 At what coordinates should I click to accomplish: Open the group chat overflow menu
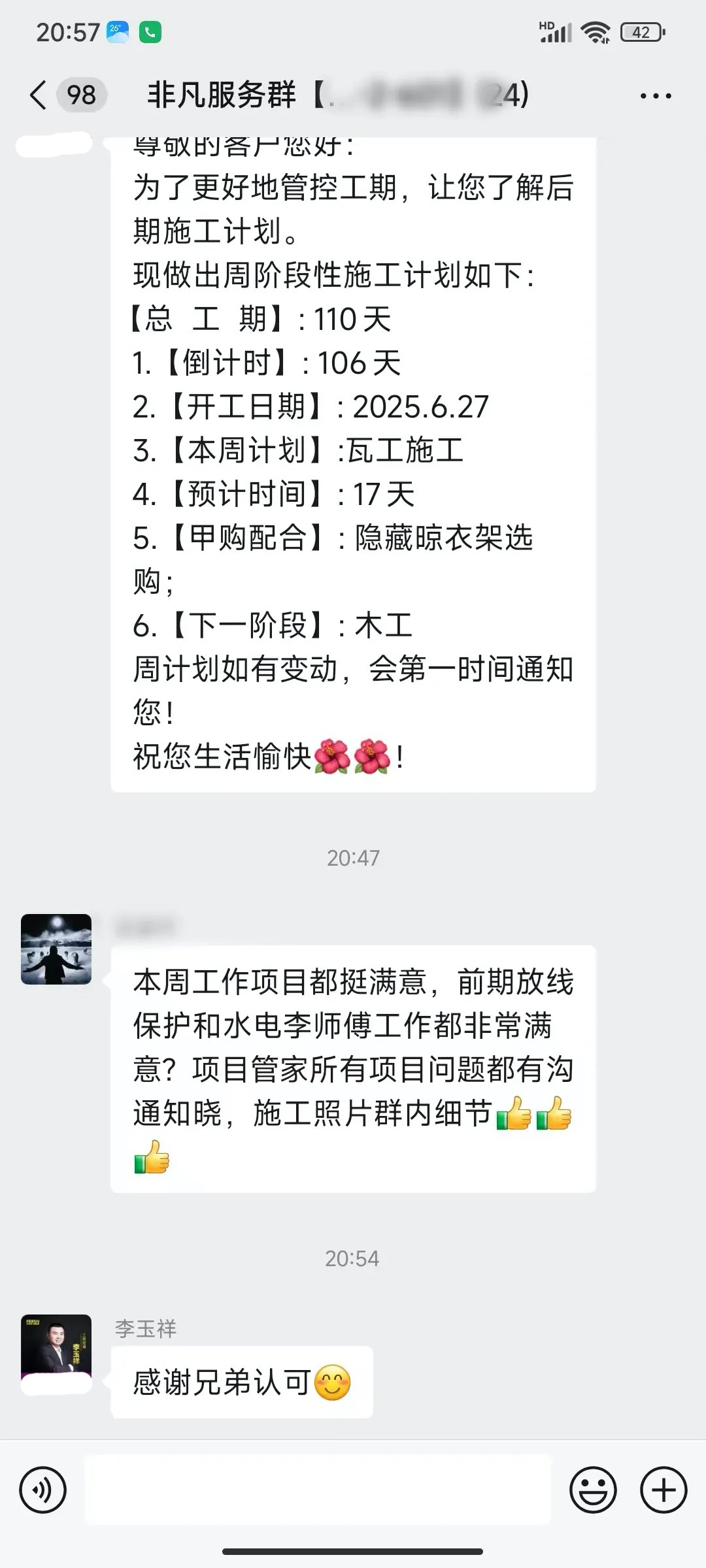tap(655, 96)
